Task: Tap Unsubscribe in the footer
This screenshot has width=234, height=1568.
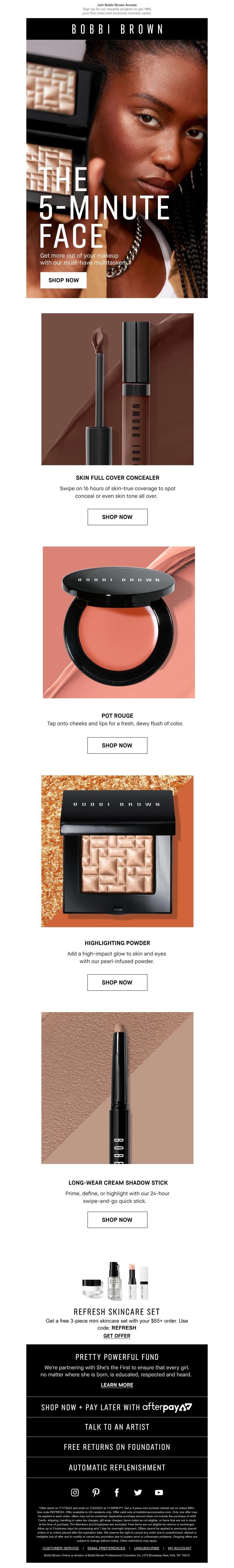Action: click(x=146, y=1548)
